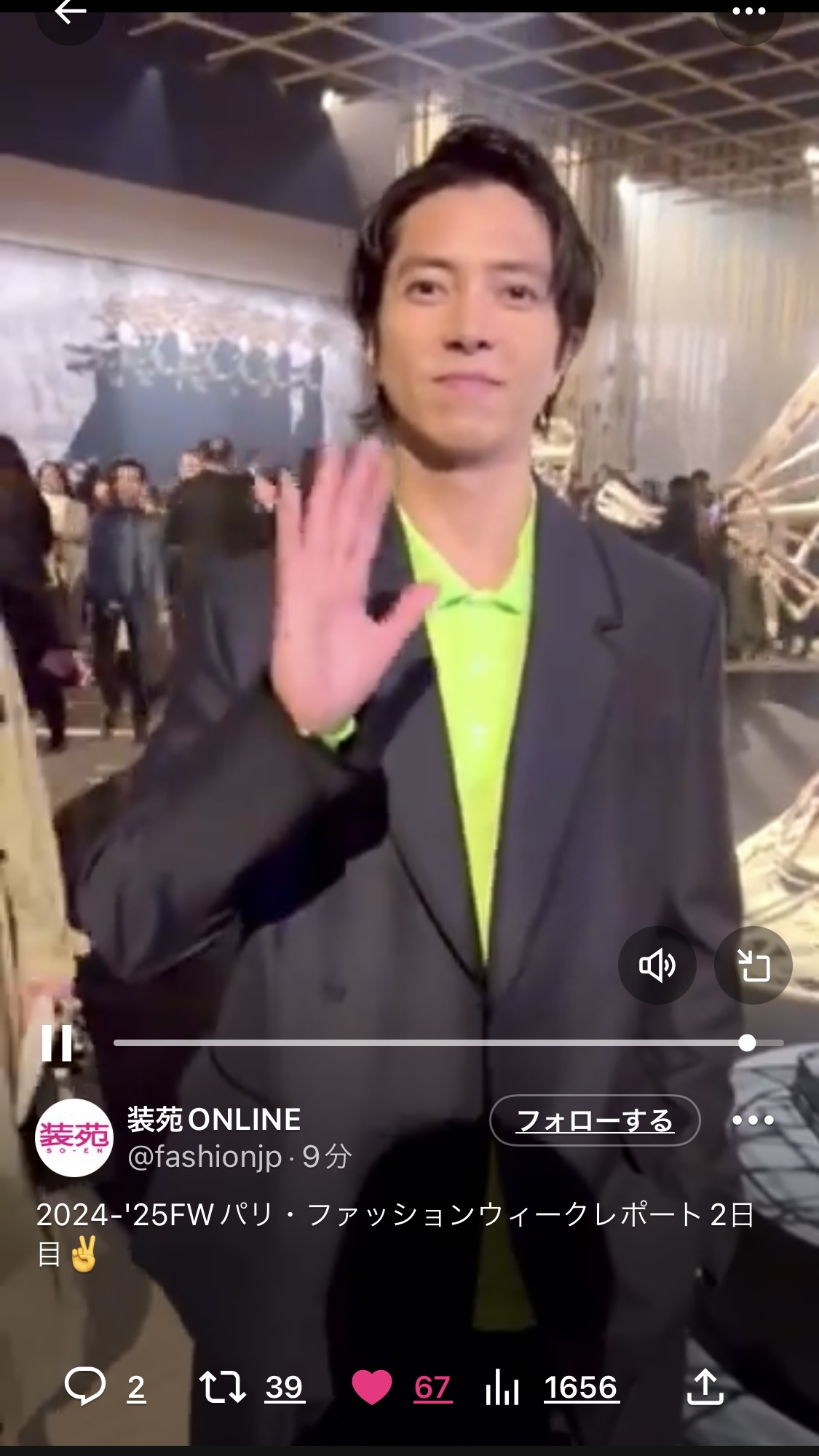Pause the video playback
This screenshot has height=1456, width=819.
(57, 1043)
